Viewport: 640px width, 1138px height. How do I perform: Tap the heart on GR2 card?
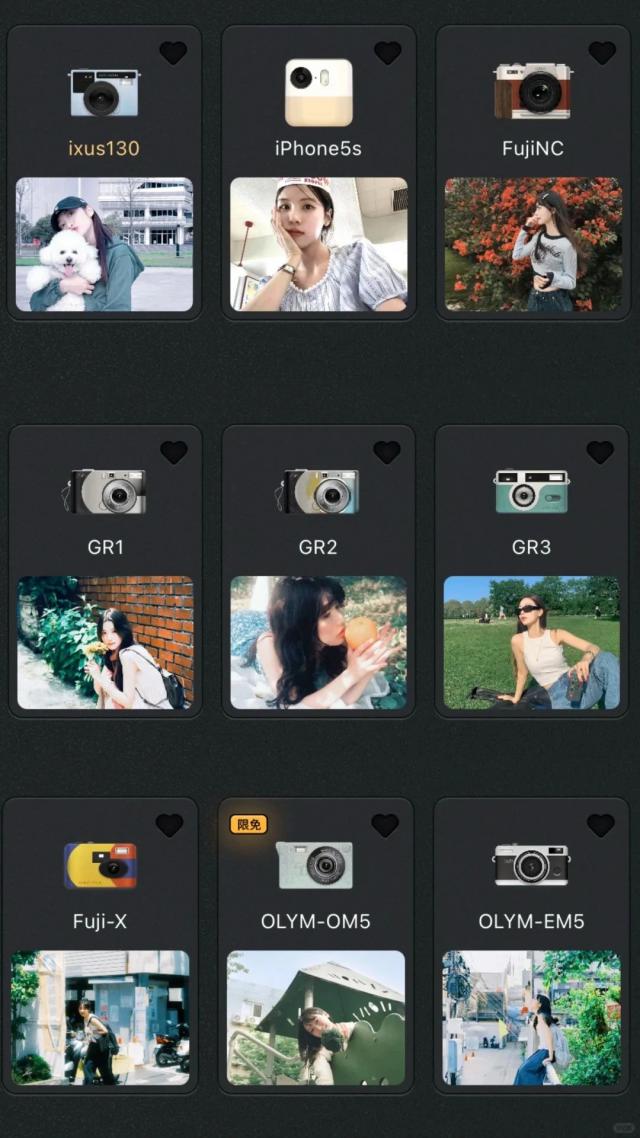coord(387,453)
